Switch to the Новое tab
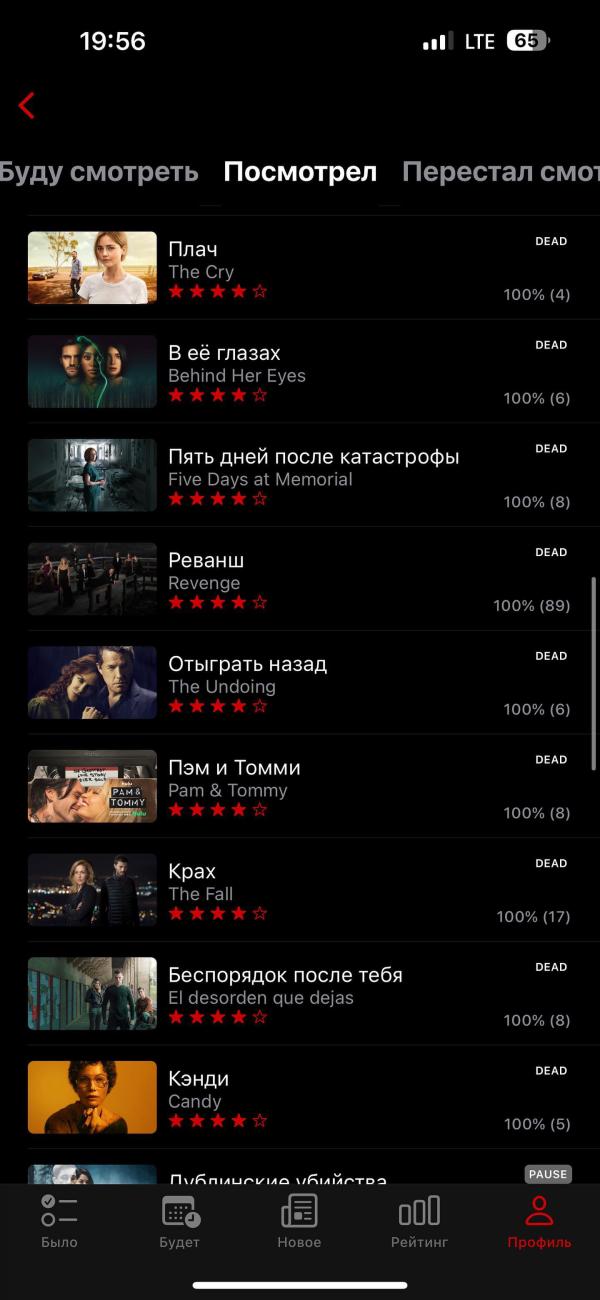The image size is (600, 1300). (x=299, y=1221)
